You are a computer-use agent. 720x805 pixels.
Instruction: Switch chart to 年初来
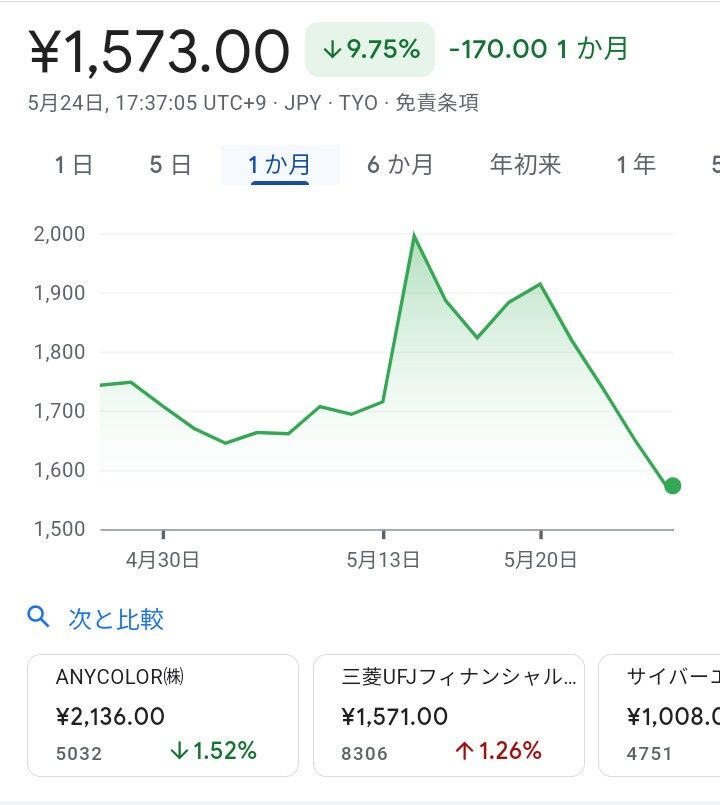coord(526,165)
